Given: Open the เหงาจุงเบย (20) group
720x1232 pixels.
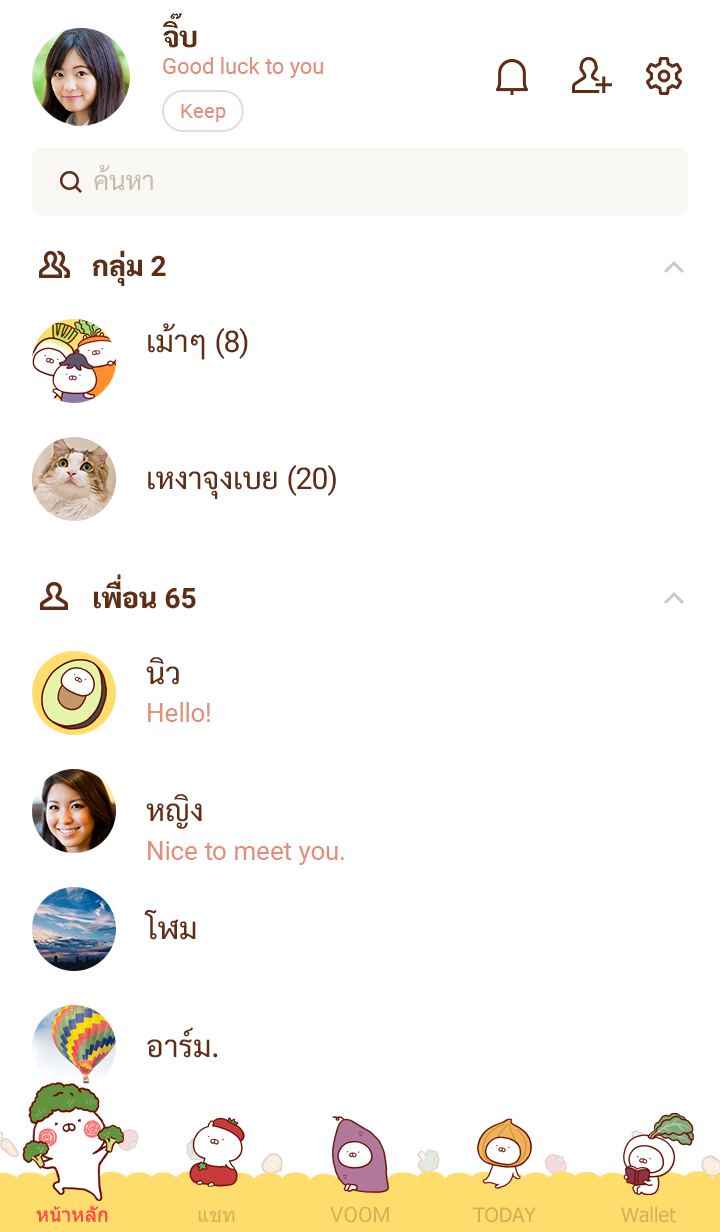Looking at the screenshot, I should (241, 480).
